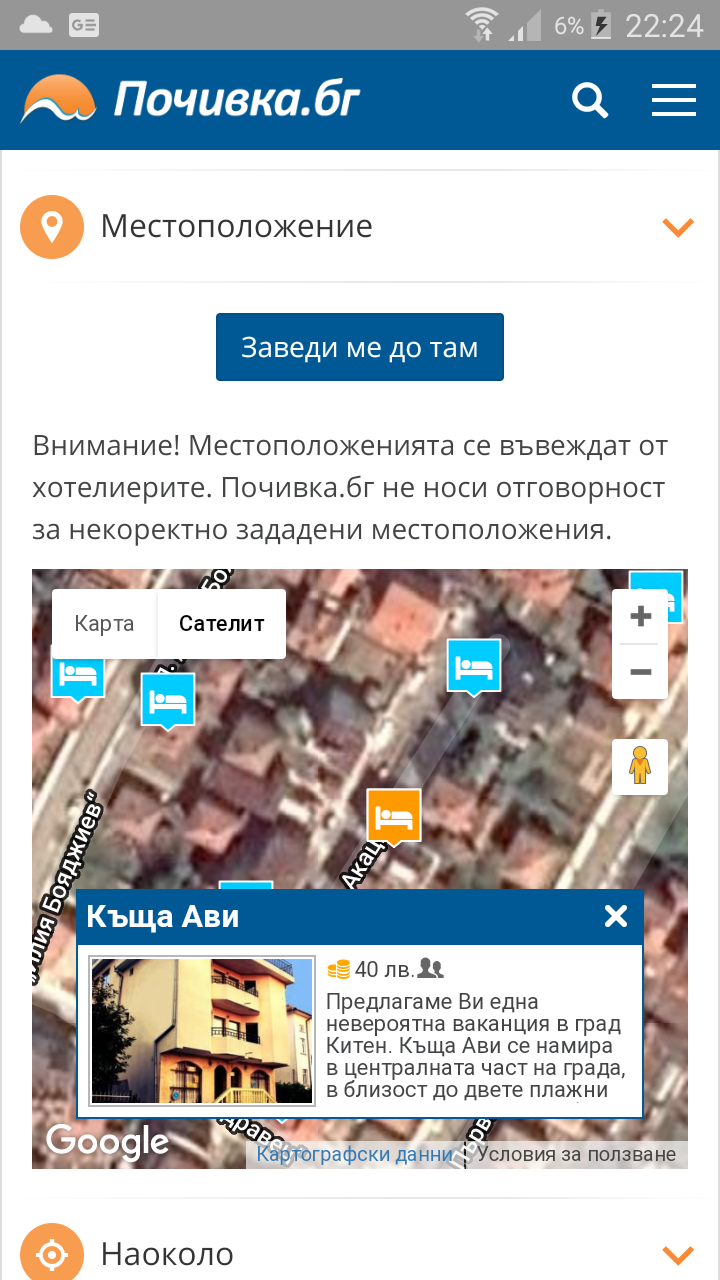Collapse the Местоположение section
720x1280 pixels.
pos(678,227)
